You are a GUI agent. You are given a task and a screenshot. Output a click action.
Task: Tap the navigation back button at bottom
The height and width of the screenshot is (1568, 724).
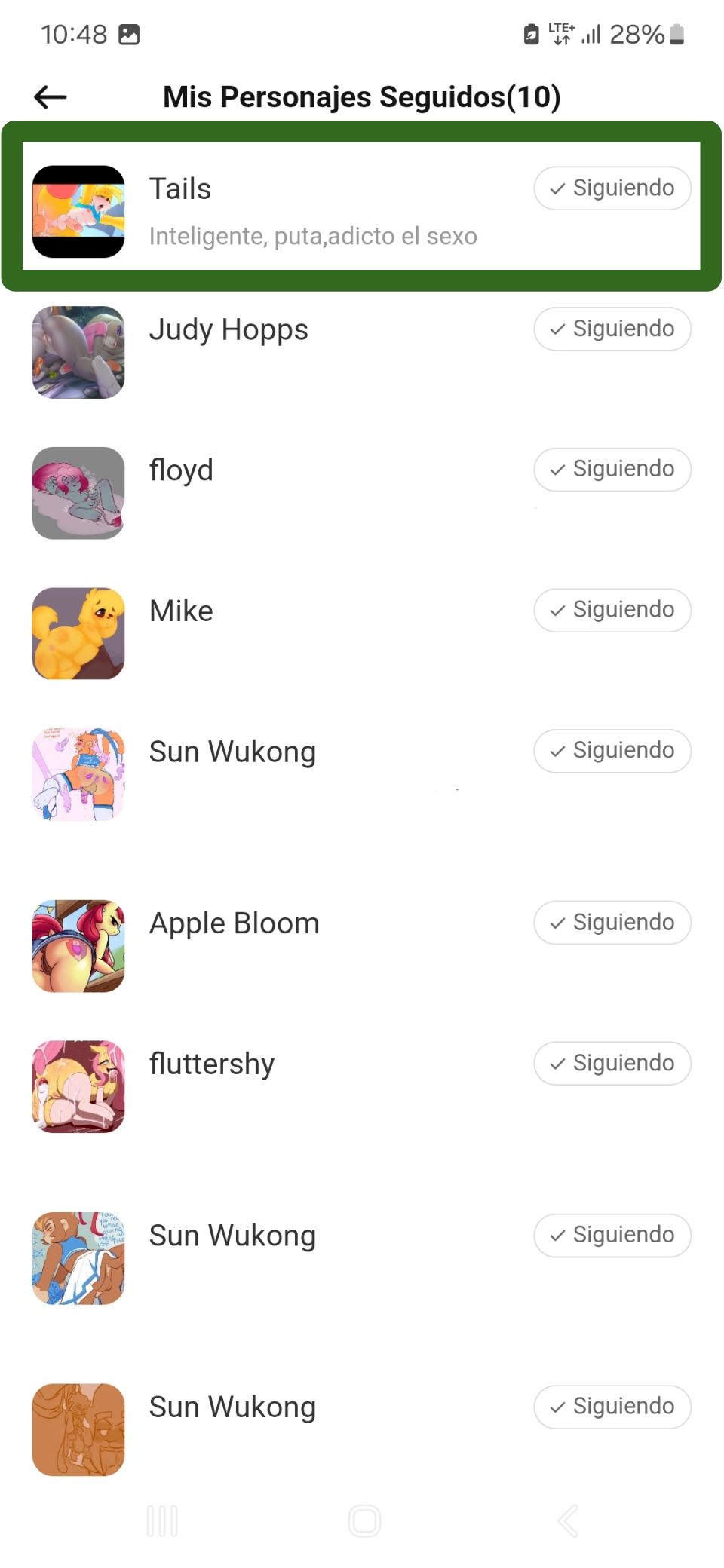pyautogui.click(x=566, y=1521)
